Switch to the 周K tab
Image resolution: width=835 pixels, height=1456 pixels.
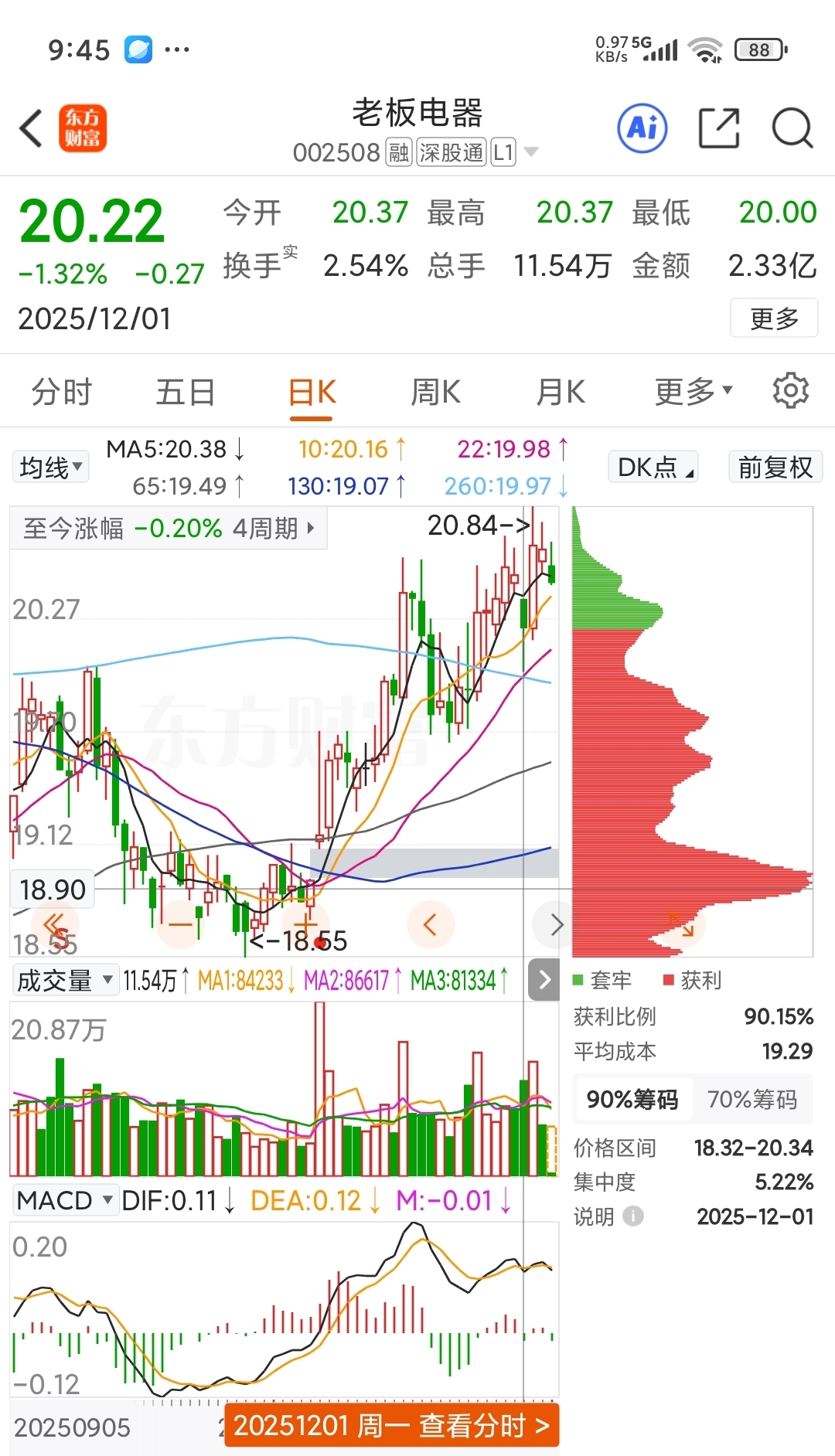(x=435, y=392)
